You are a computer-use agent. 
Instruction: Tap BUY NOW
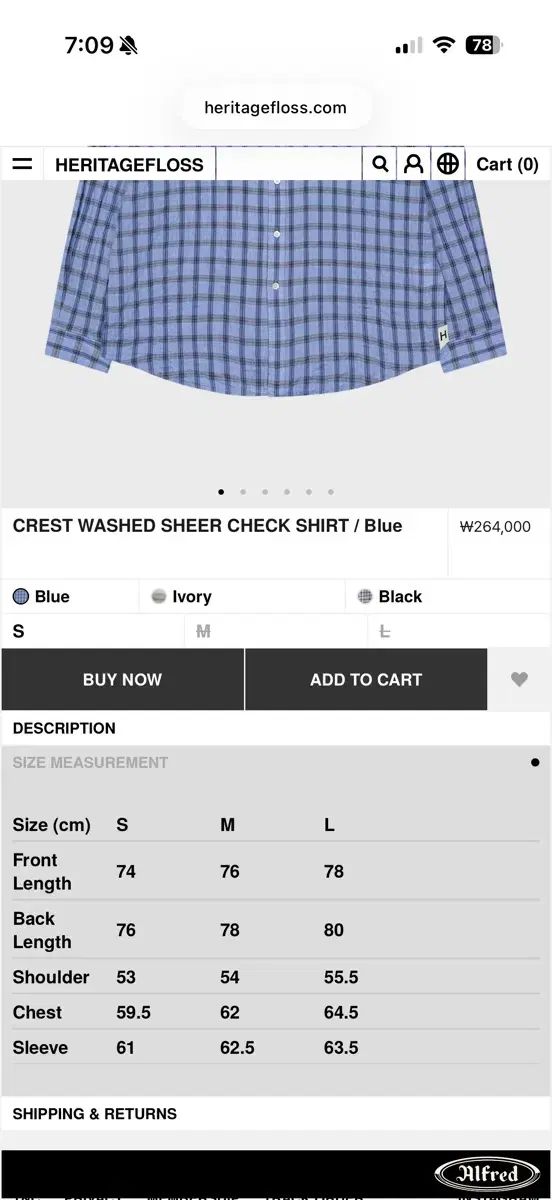tap(122, 680)
